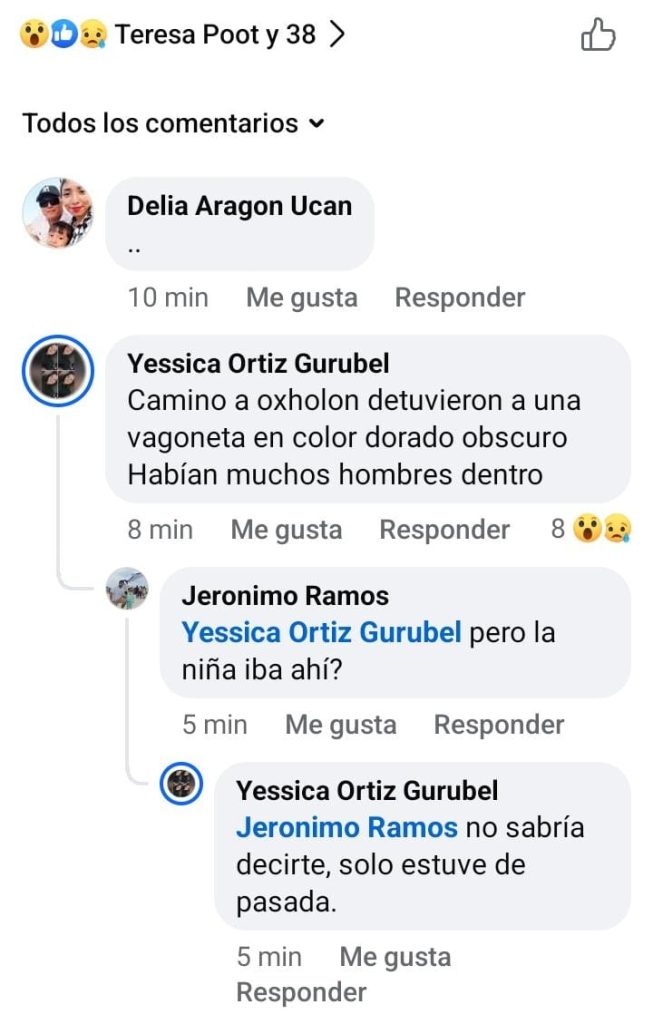
Task: Open Delia Aragon Ucan's profile name
Action: coord(239,206)
